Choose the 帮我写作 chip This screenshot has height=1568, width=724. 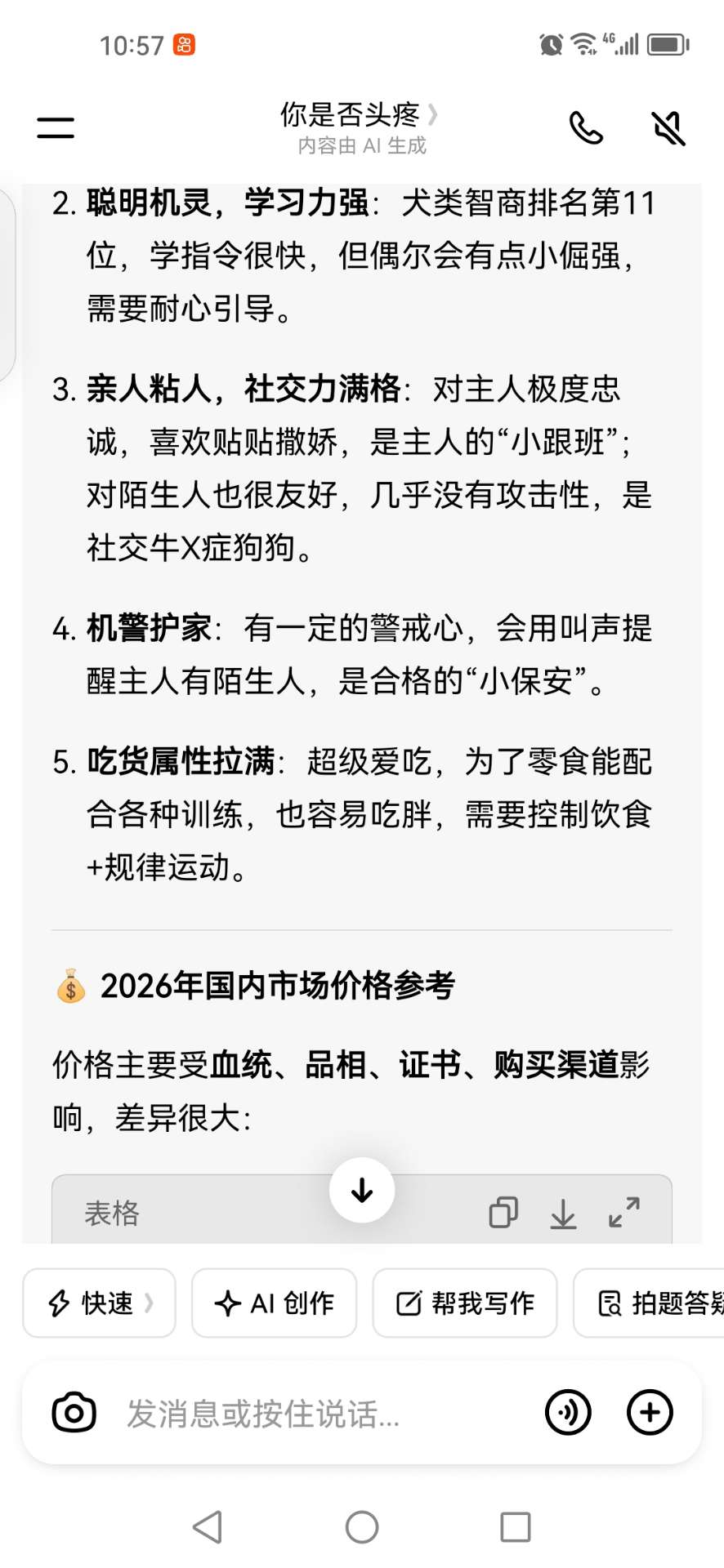[x=464, y=1303]
